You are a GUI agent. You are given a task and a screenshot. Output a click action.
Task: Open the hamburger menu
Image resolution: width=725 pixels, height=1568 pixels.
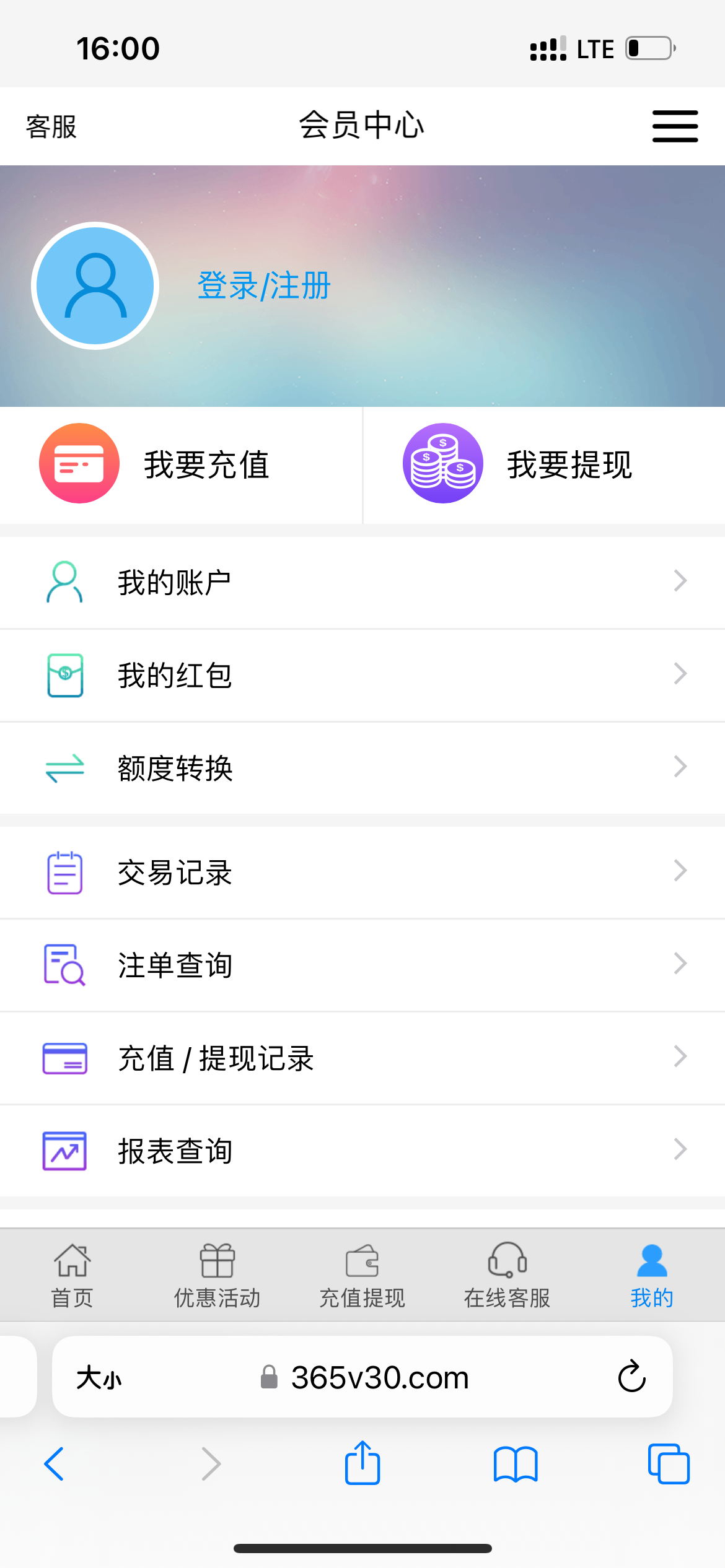675,126
